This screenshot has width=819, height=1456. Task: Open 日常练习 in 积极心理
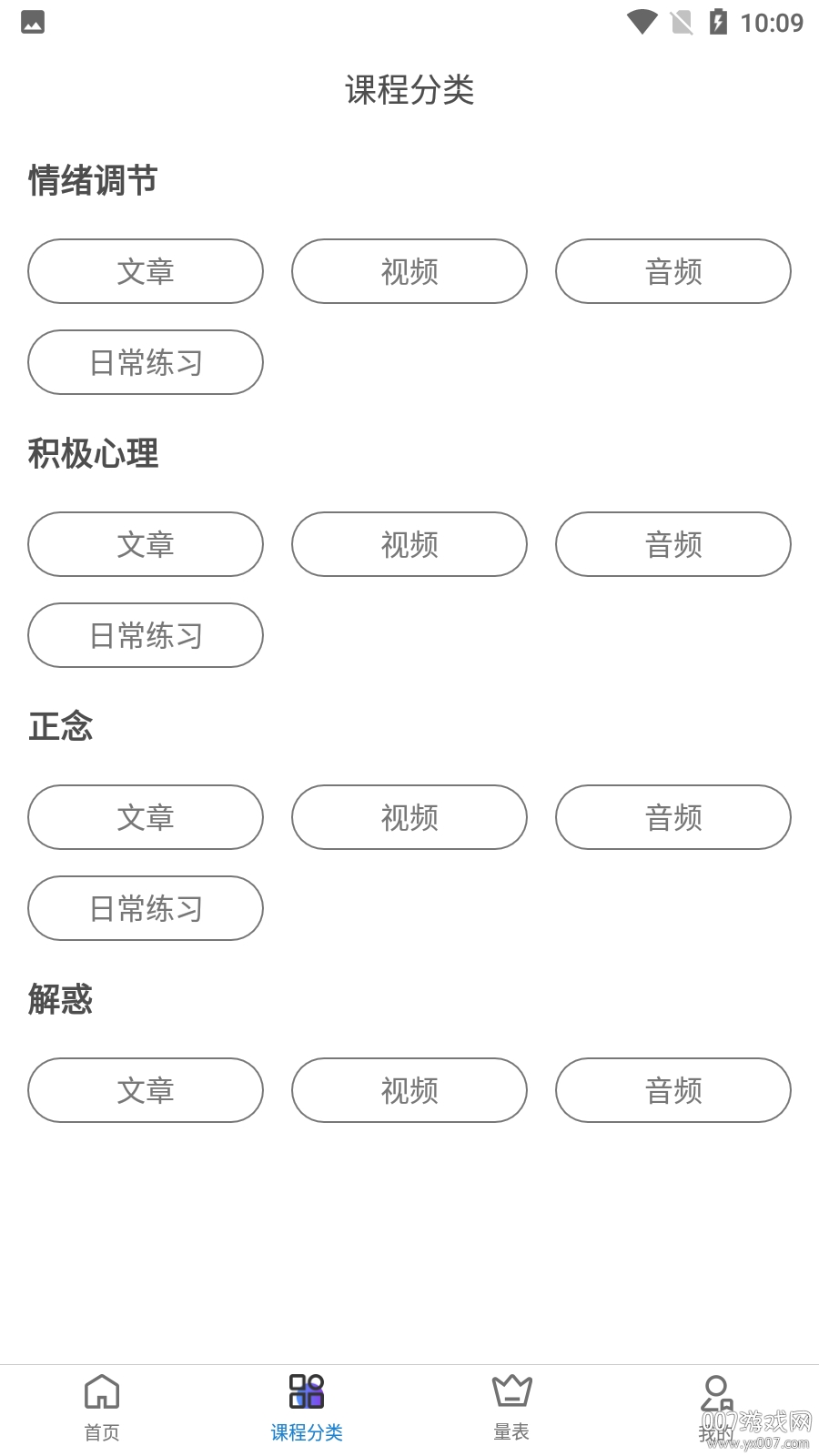point(146,635)
